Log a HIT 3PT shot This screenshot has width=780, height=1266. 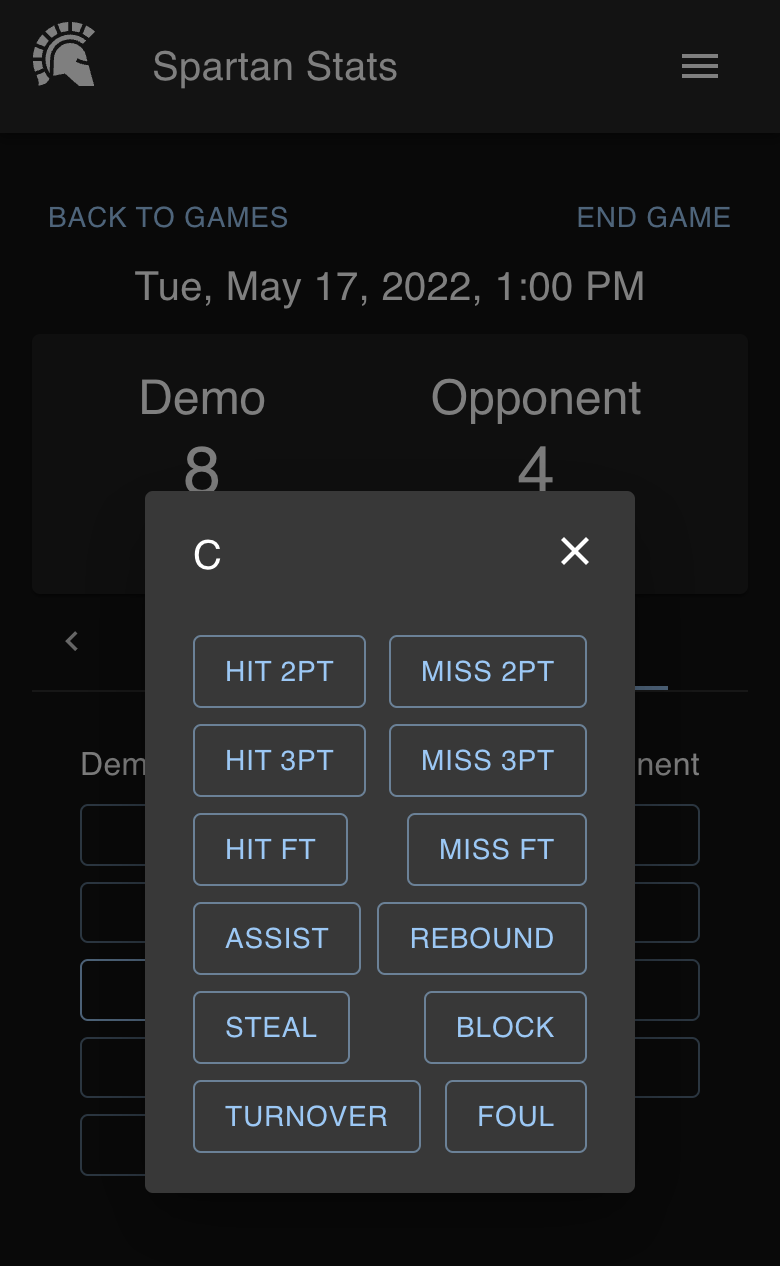pyautogui.click(x=279, y=761)
